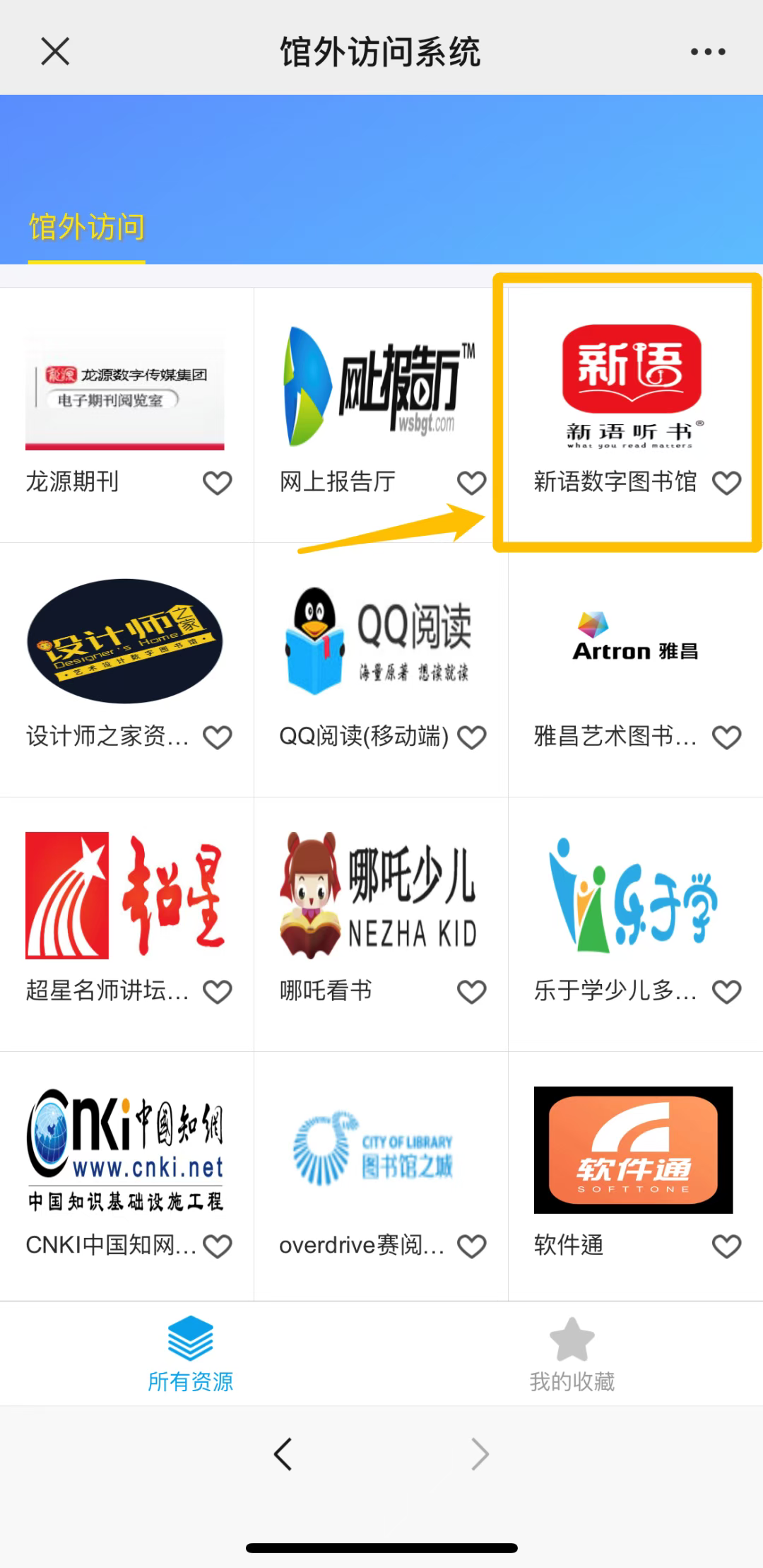This screenshot has width=763, height=1568.
Task: Favorite 网上报告厅 with its heart icon
Action: pyautogui.click(x=472, y=484)
